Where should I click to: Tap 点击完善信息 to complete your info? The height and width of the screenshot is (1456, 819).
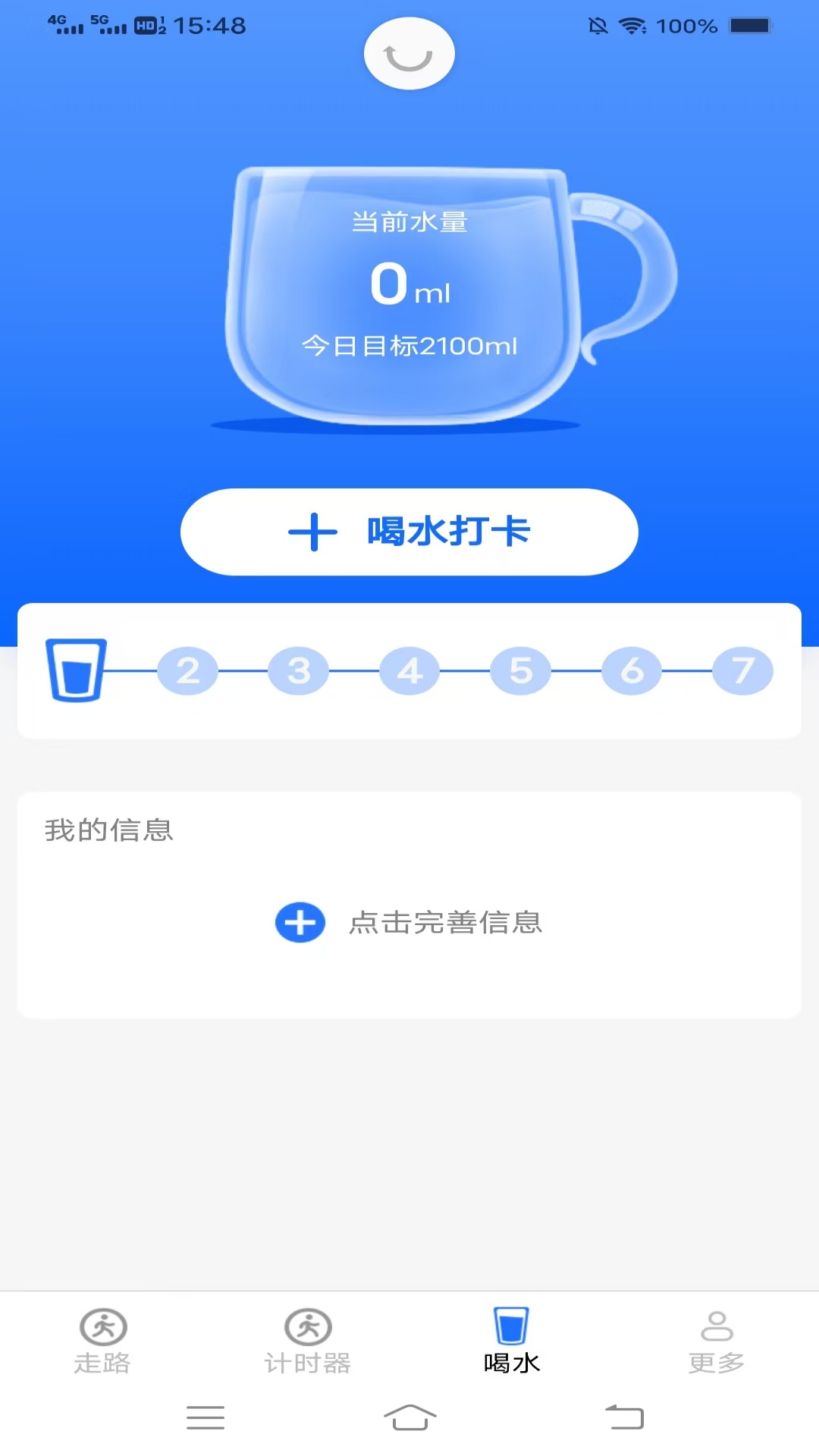coord(447,923)
